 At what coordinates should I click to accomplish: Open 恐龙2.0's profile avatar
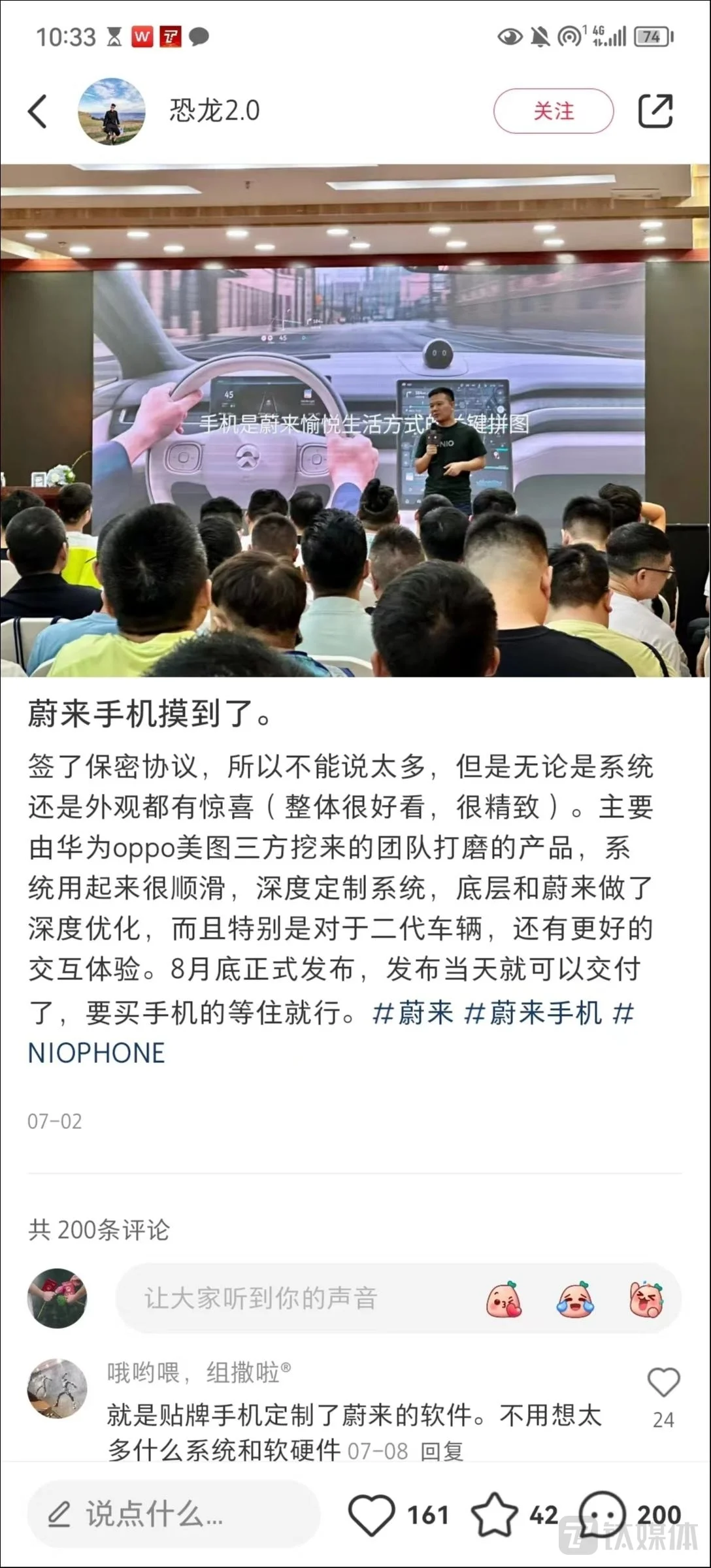(x=111, y=111)
